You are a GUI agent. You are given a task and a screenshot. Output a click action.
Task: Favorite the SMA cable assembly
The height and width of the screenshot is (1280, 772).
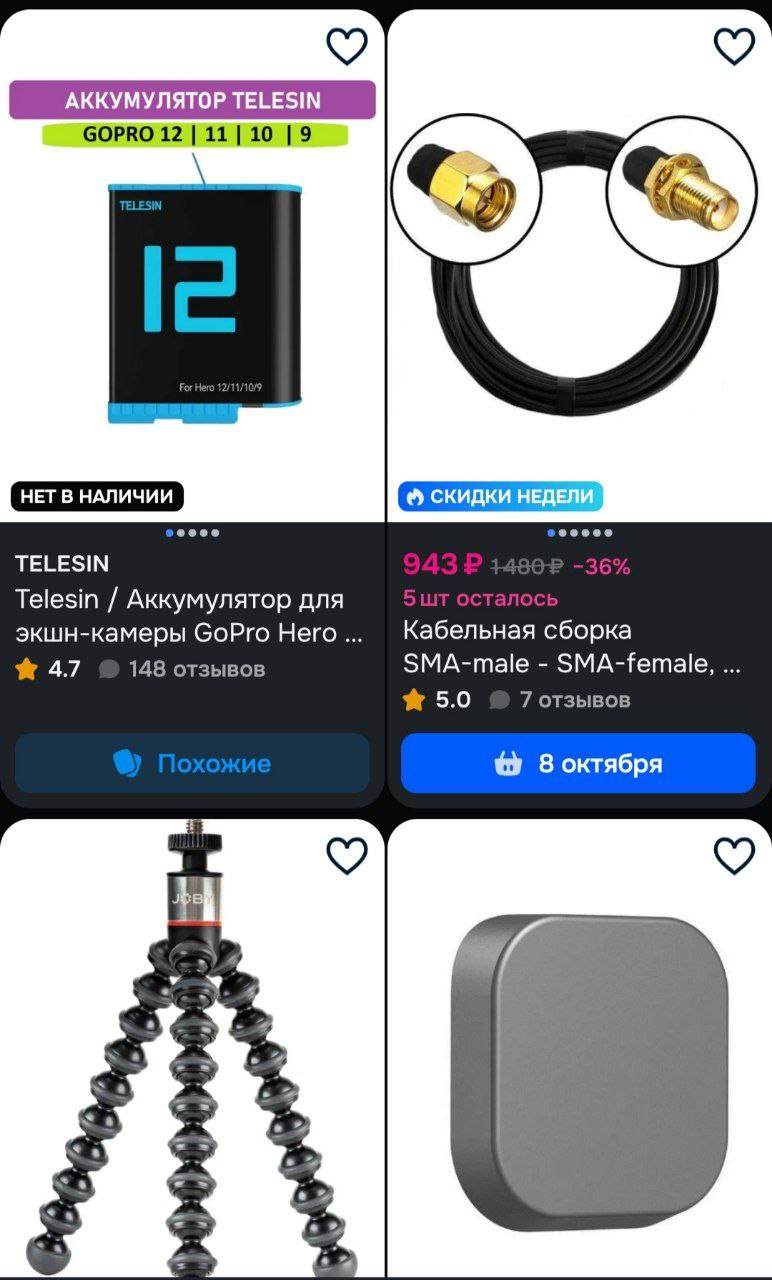point(734,46)
